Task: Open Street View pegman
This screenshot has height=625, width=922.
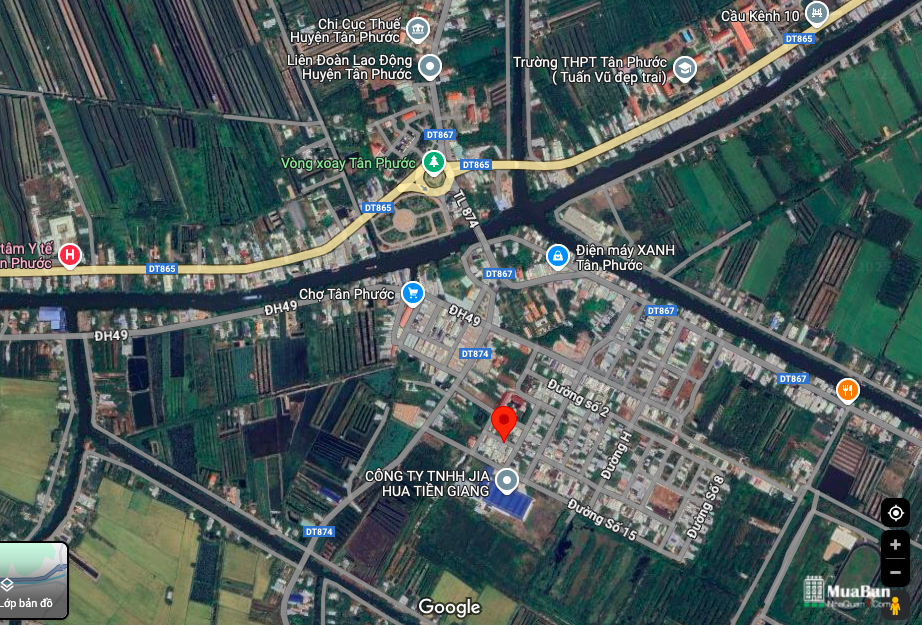Action: click(x=895, y=606)
